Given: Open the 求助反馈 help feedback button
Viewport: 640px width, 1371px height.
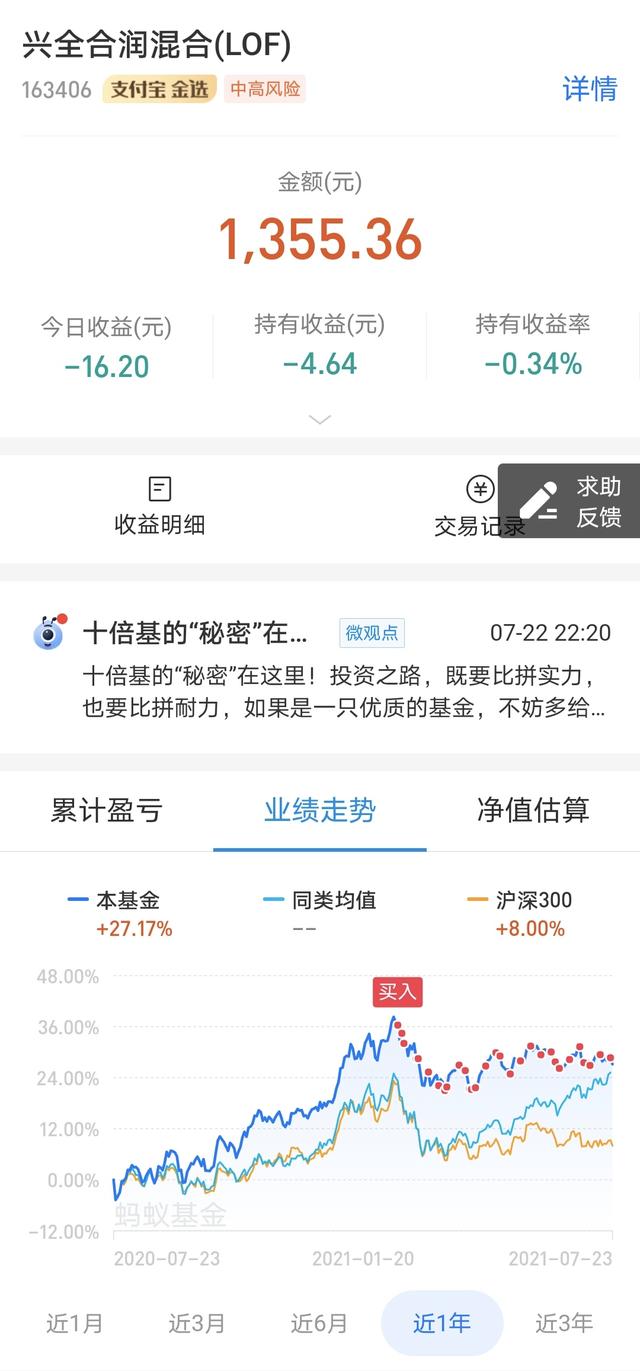Looking at the screenshot, I should [571, 501].
